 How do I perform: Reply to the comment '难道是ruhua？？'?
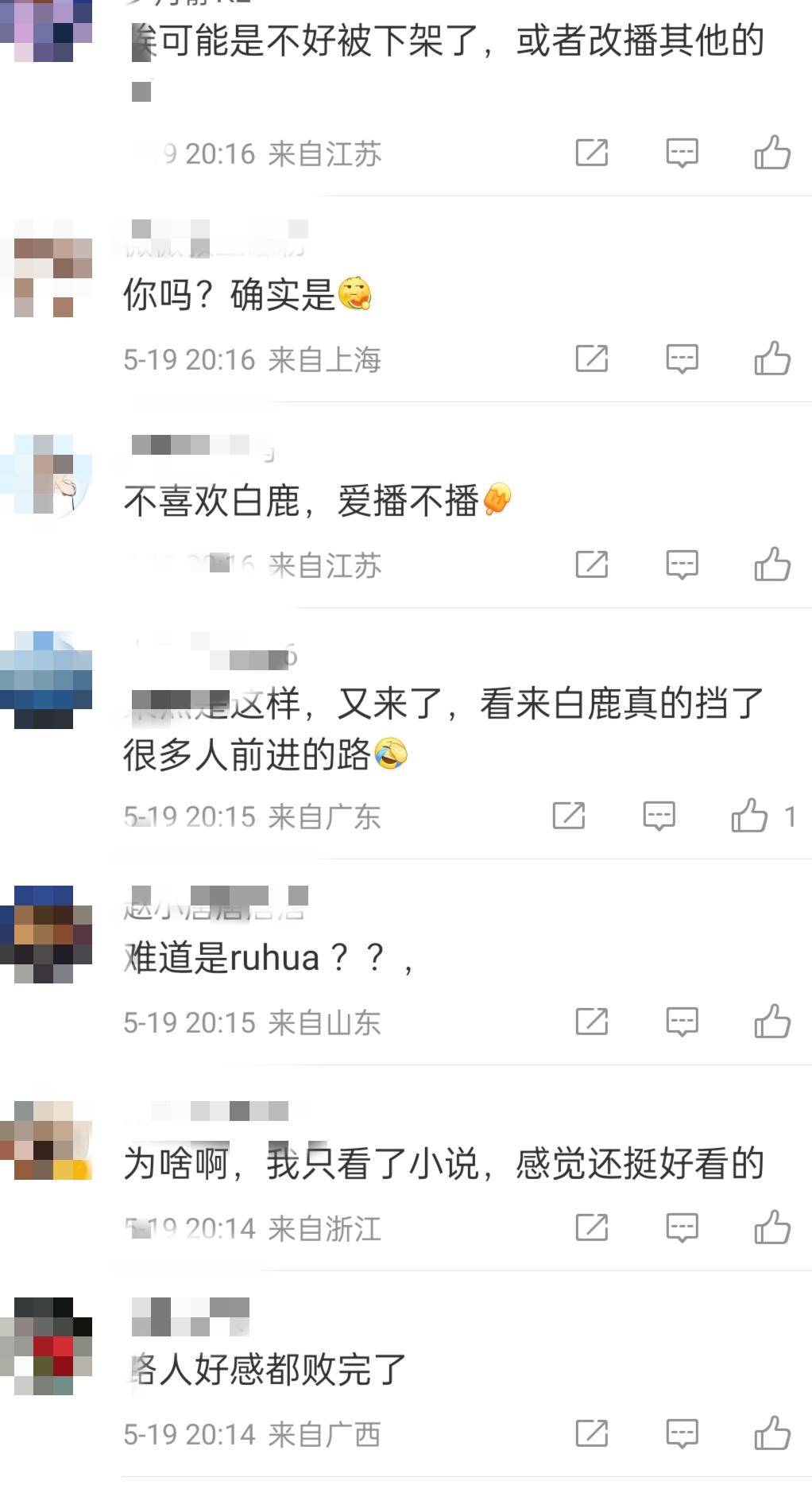pyautogui.click(x=682, y=1022)
